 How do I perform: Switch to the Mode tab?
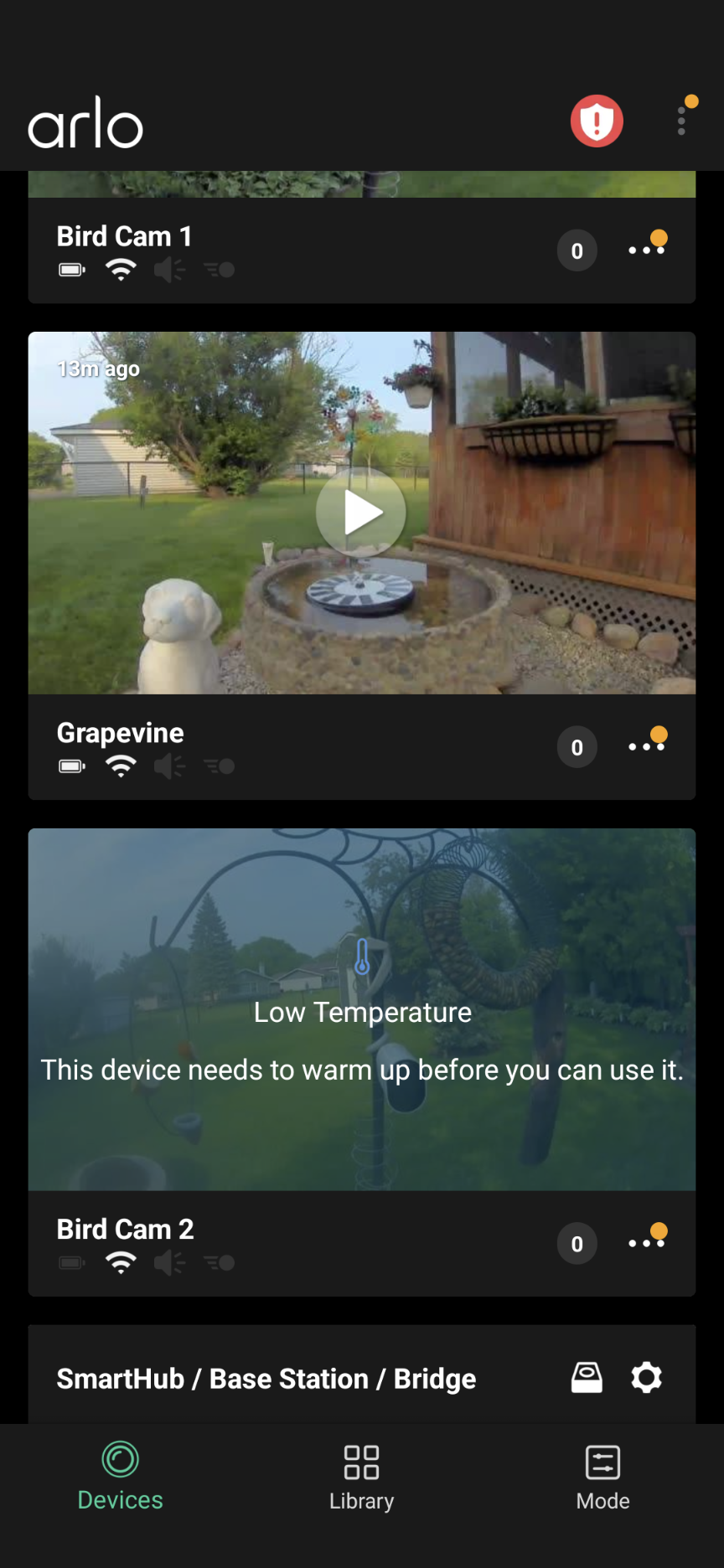(602, 1478)
